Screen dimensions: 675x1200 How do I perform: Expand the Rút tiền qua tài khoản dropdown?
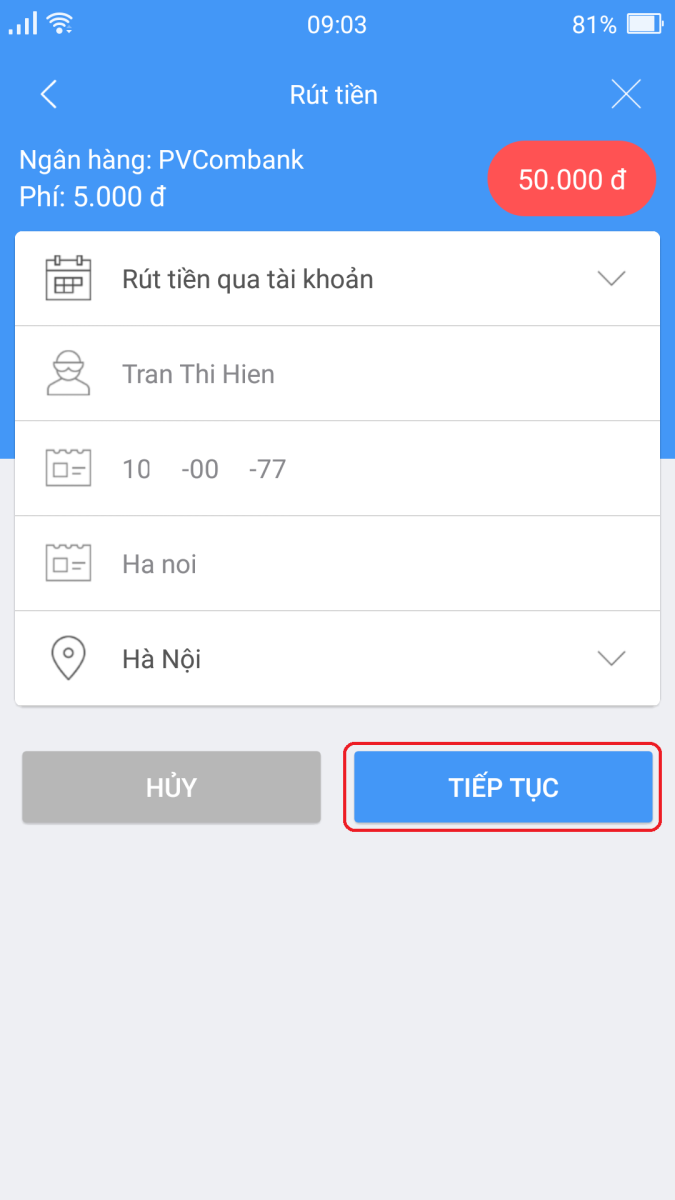pyautogui.click(x=337, y=279)
